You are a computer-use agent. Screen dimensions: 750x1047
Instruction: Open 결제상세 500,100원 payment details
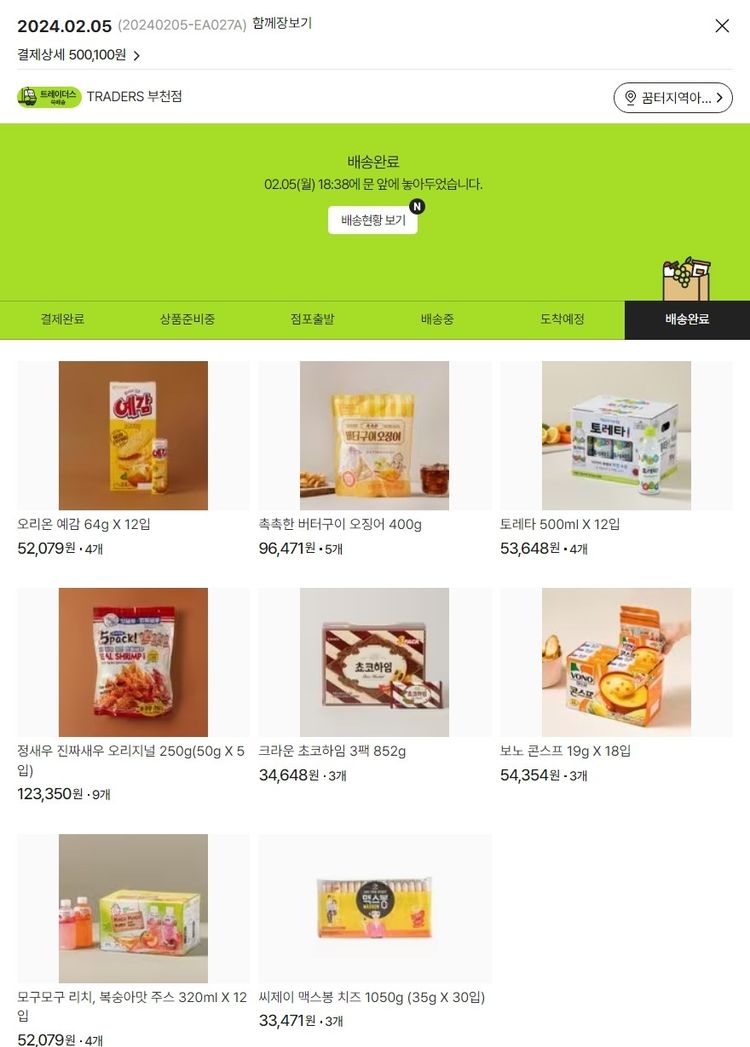tap(79, 55)
